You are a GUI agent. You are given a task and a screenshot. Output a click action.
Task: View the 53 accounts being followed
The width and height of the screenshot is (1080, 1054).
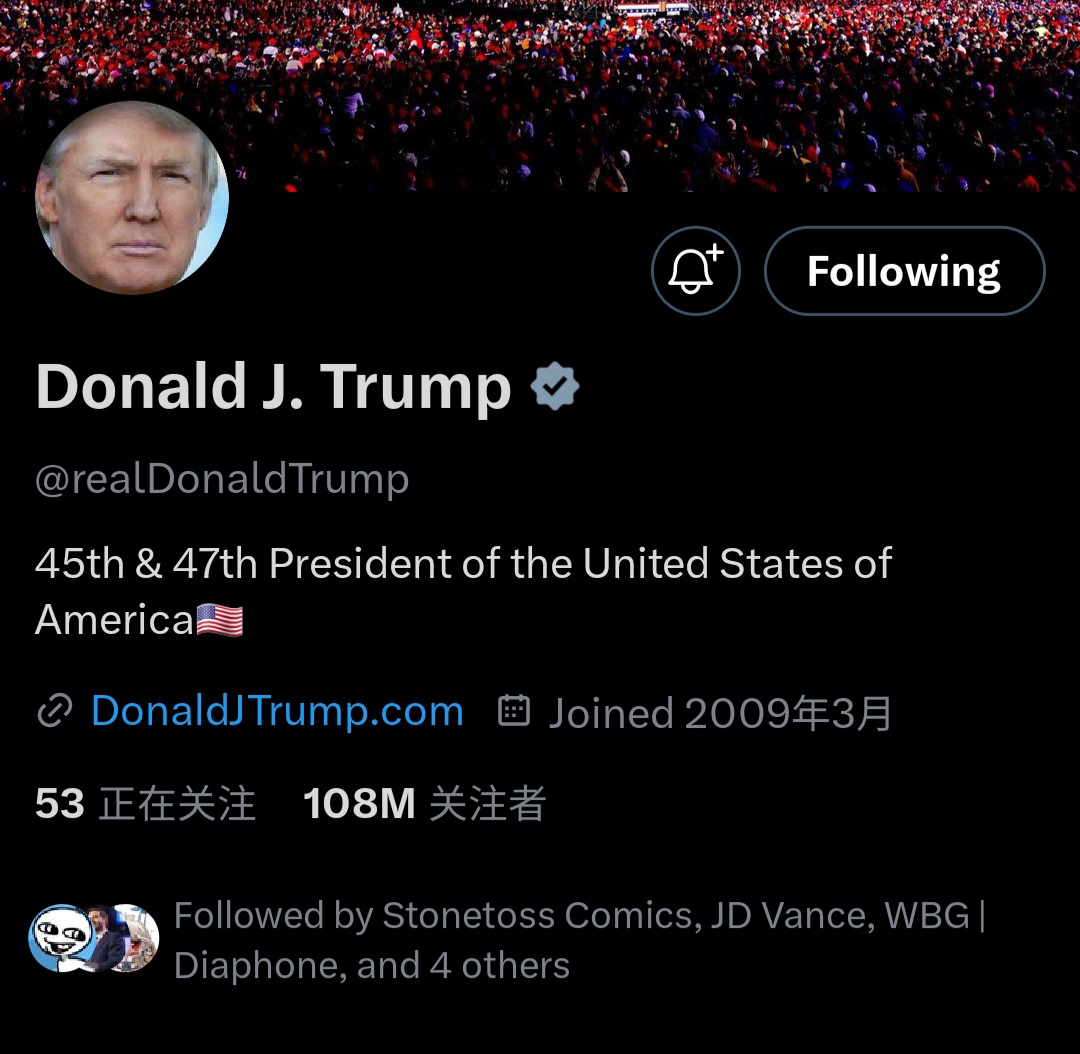145,804
